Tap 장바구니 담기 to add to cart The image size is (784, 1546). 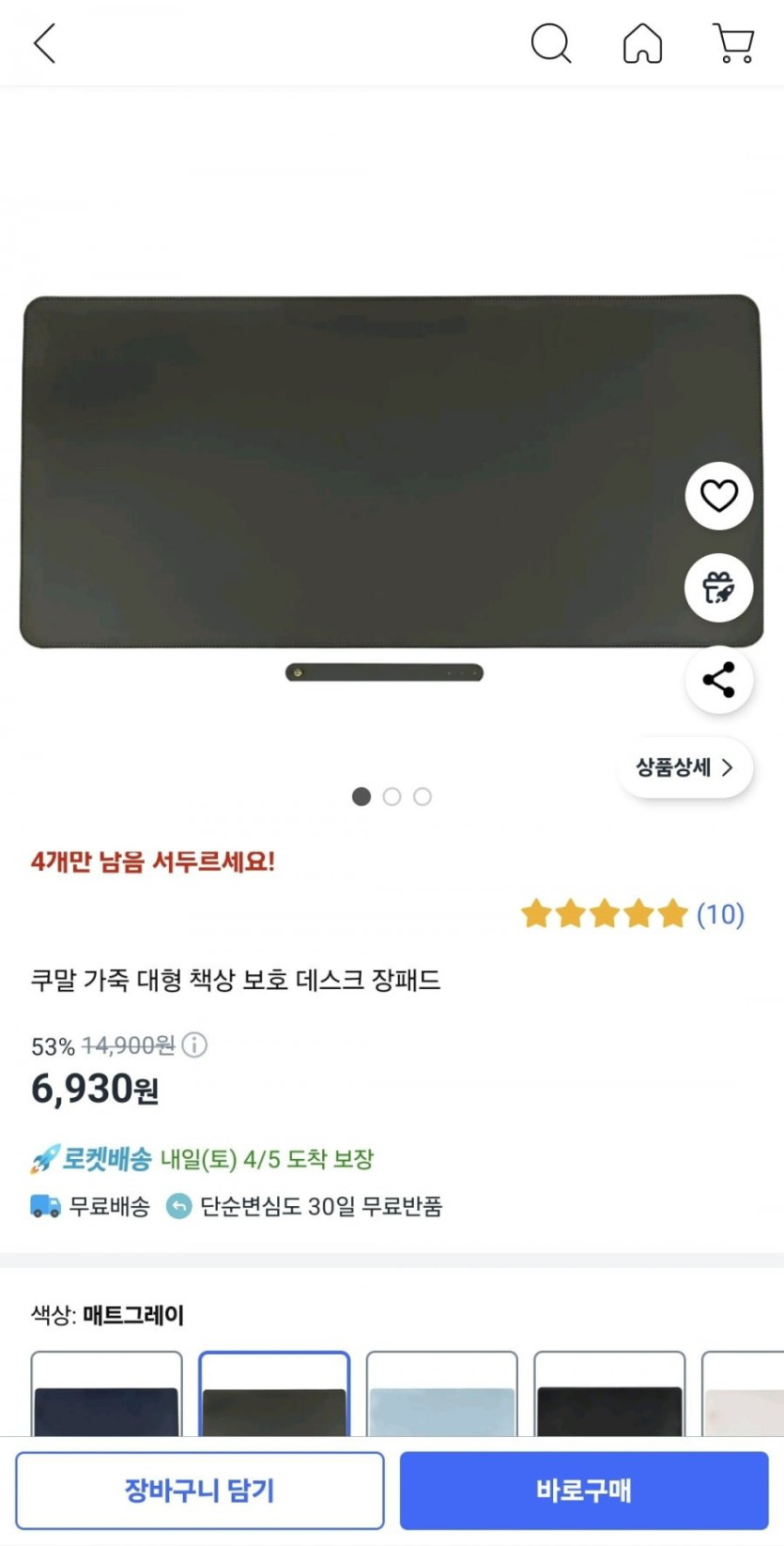pos(200,1491)
